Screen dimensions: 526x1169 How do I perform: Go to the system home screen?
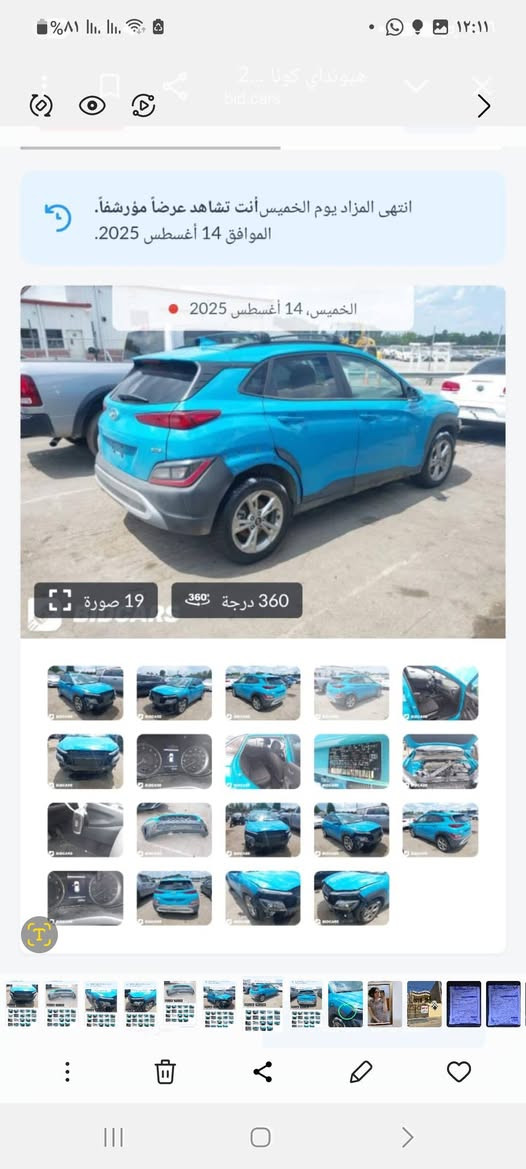[x=261, y=1137]
